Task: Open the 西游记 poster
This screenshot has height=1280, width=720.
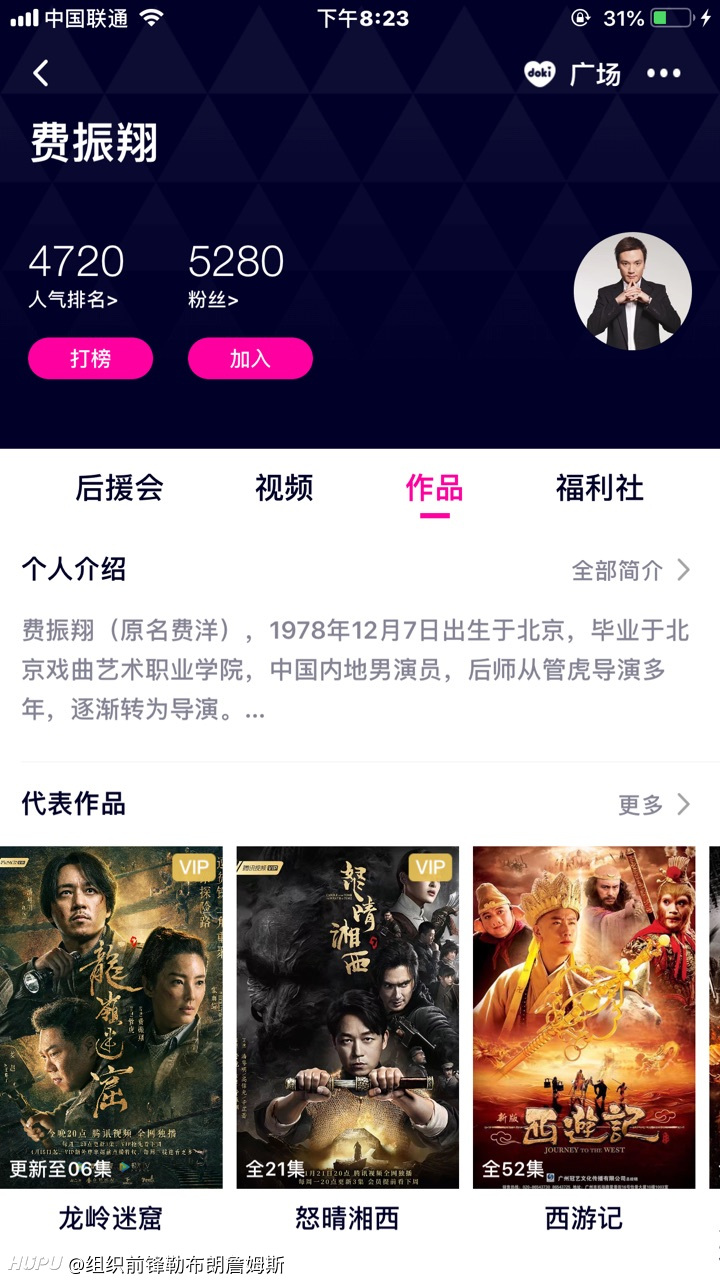Action: (584, 1017)
